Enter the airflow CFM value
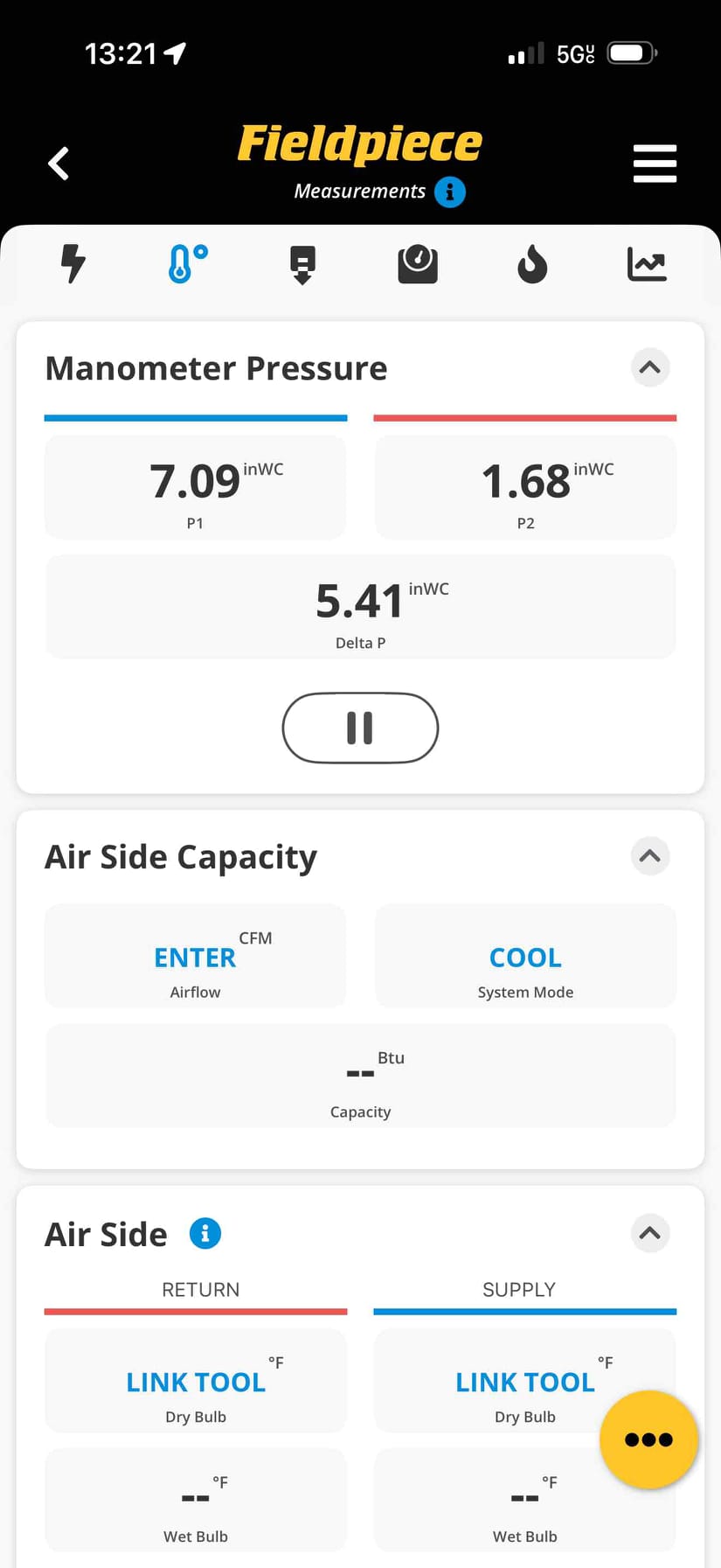721x1568 pixels. (x=196, y=957)
